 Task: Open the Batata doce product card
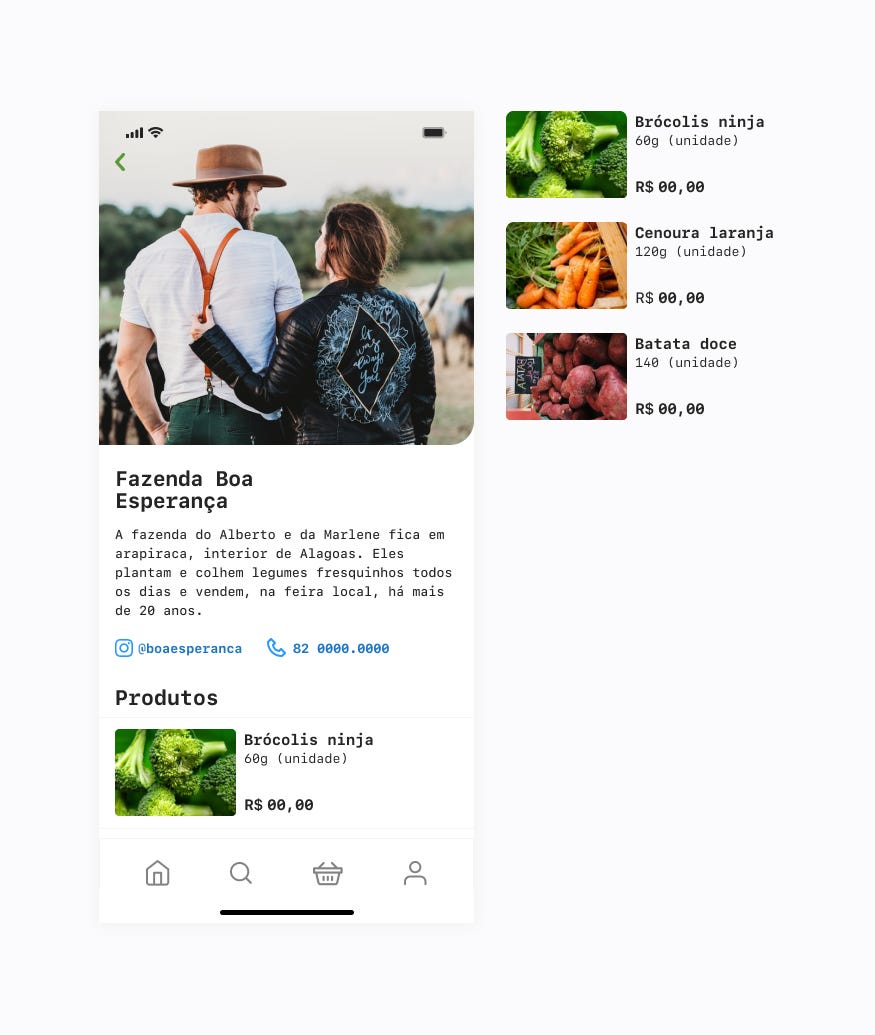coord(640,376)
